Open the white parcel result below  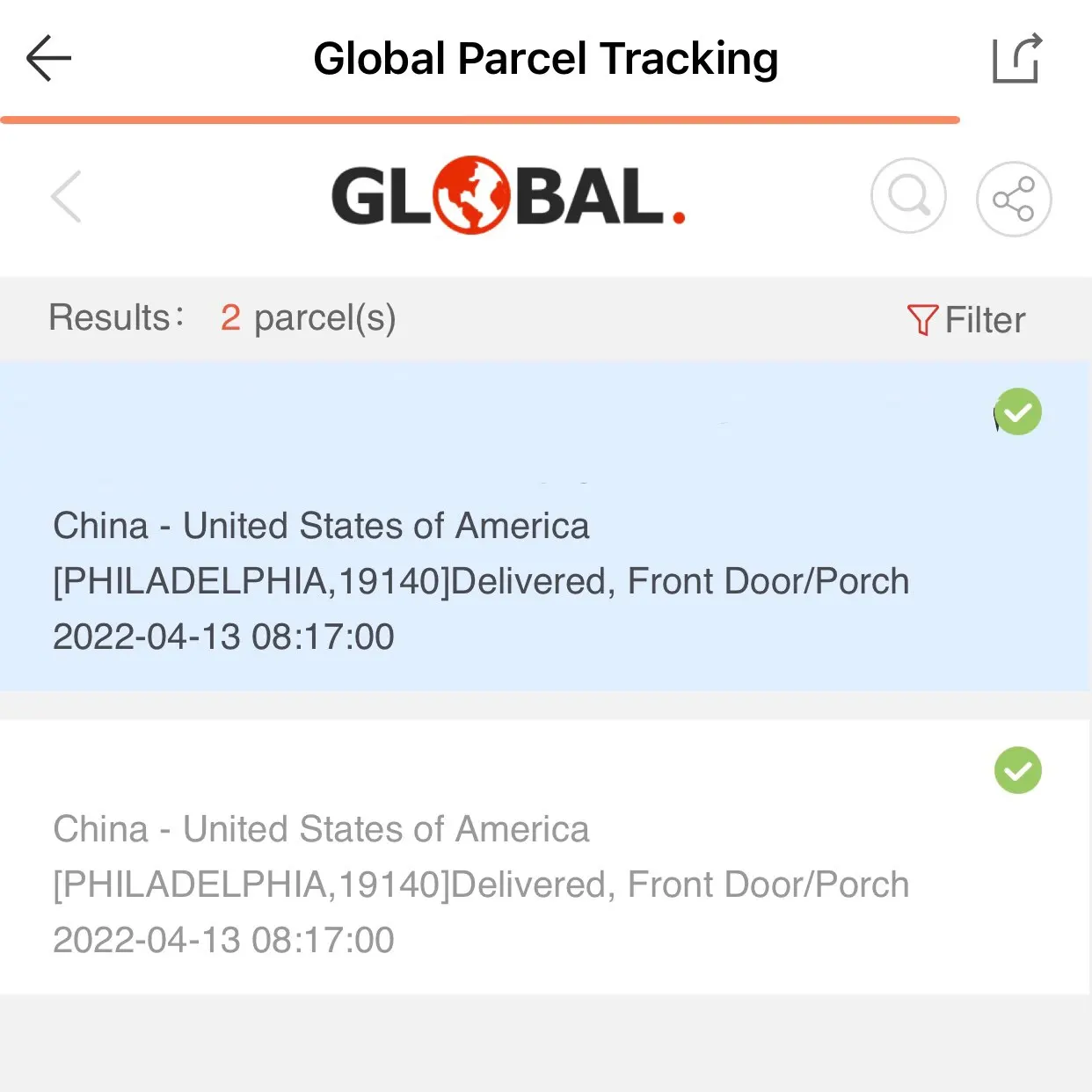coord(480,883)
